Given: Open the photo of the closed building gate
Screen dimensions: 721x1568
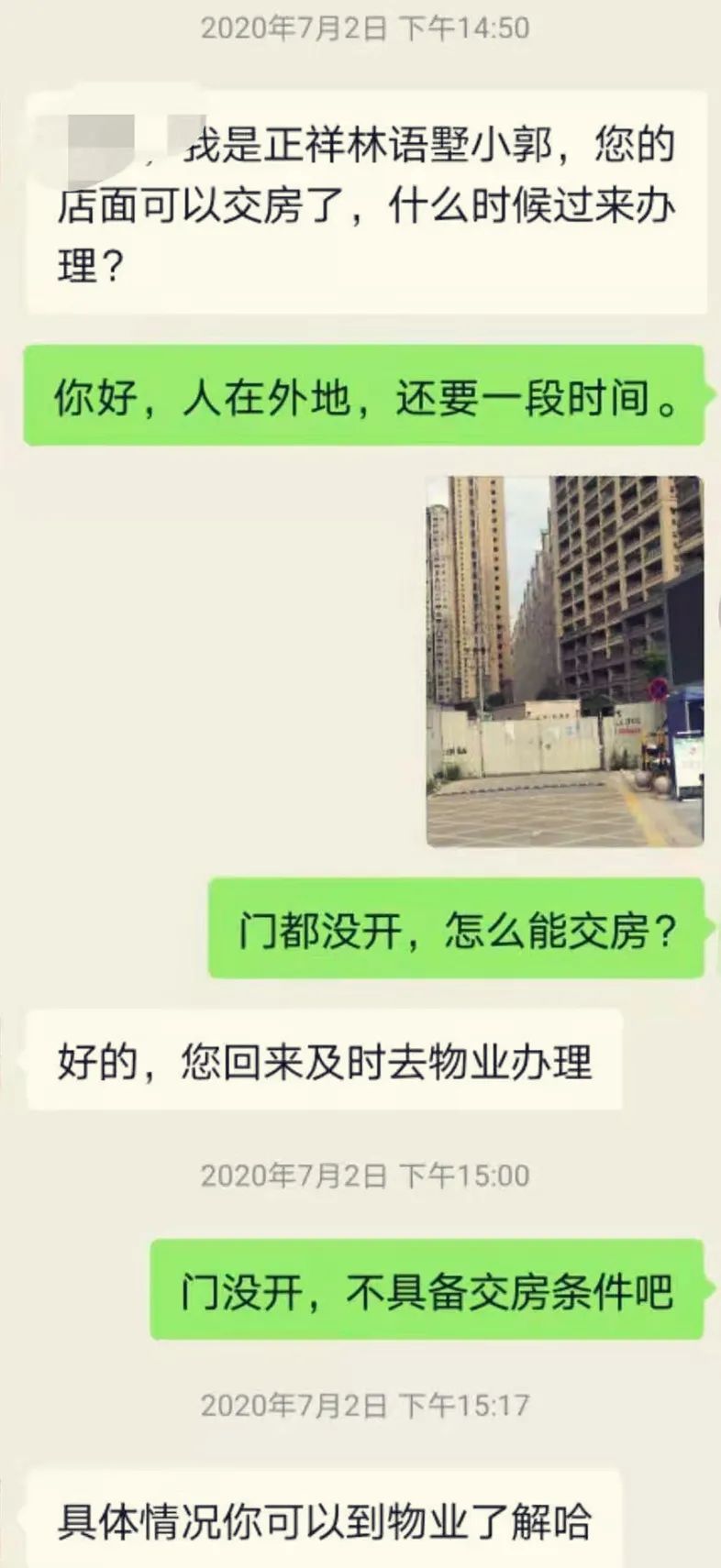Looking at the screenshot, I should click(564, 660).
